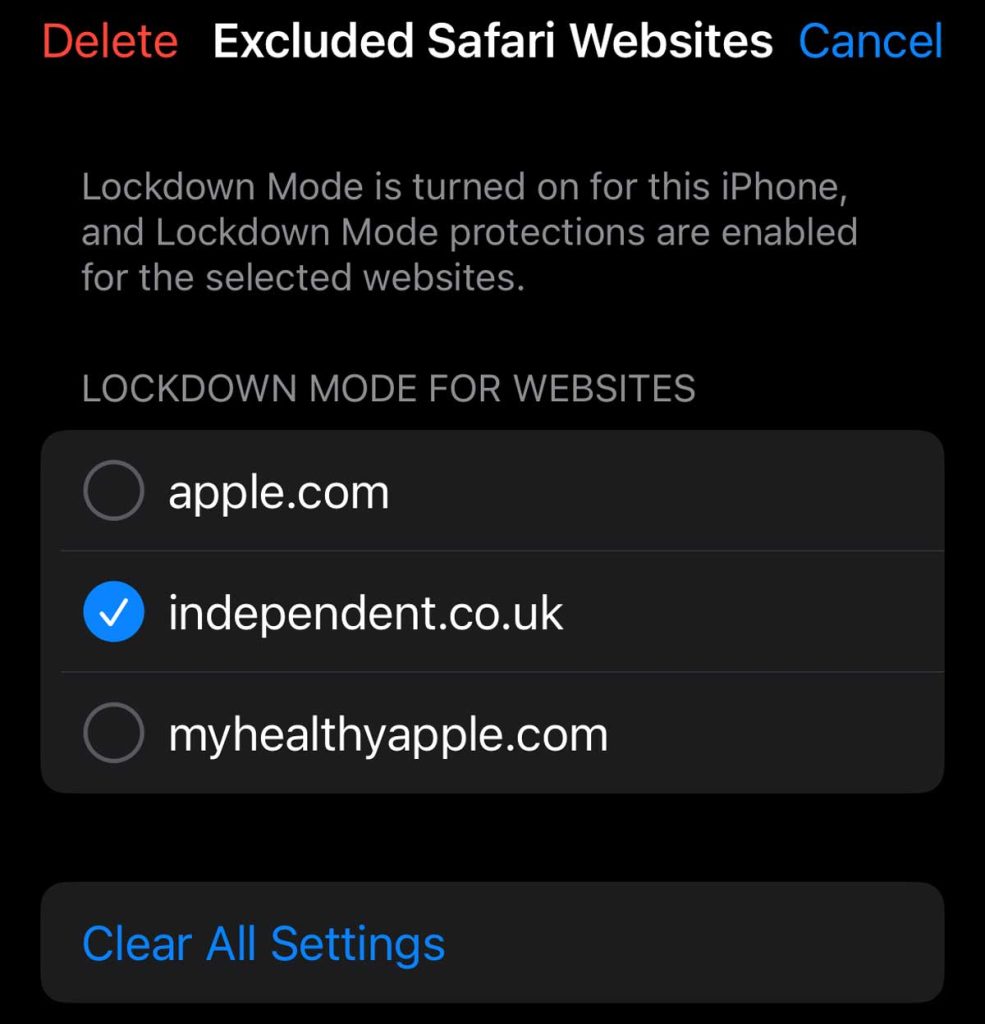985x1024 pixels.
Task: Select myhealthyapple.com website
Action: pyautogui.click(x=114, y=734)
